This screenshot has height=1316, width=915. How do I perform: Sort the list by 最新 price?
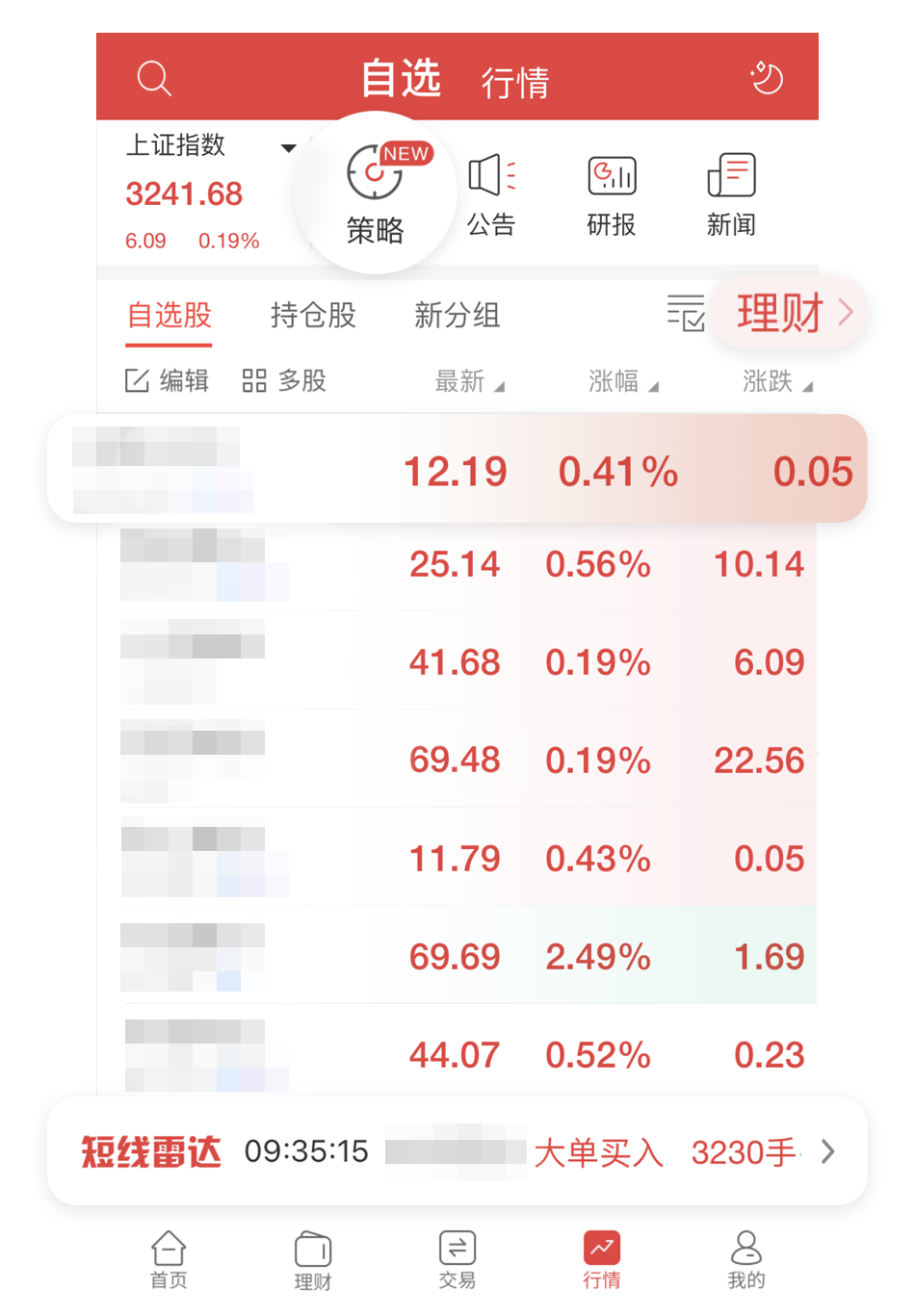(468, 382)
